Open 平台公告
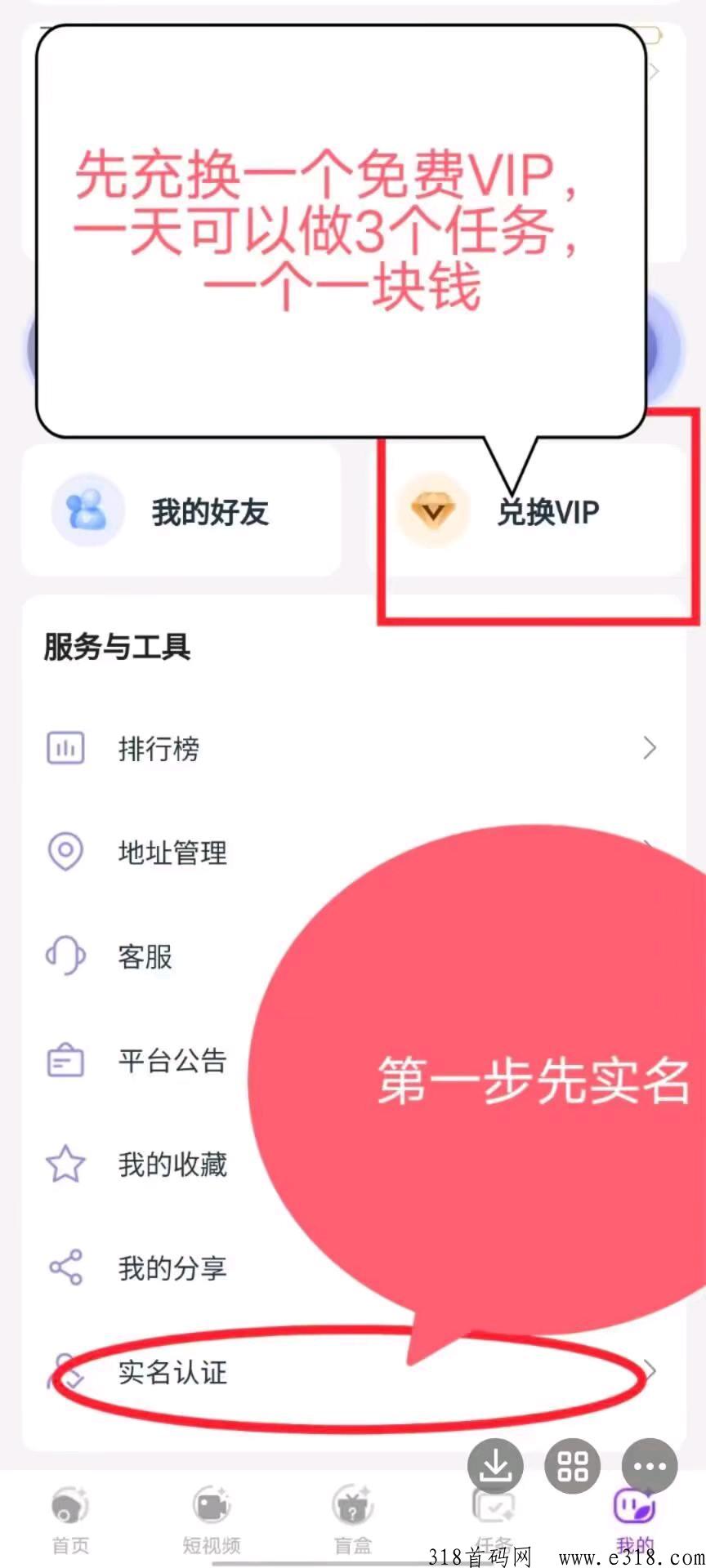 point(172,1061)
